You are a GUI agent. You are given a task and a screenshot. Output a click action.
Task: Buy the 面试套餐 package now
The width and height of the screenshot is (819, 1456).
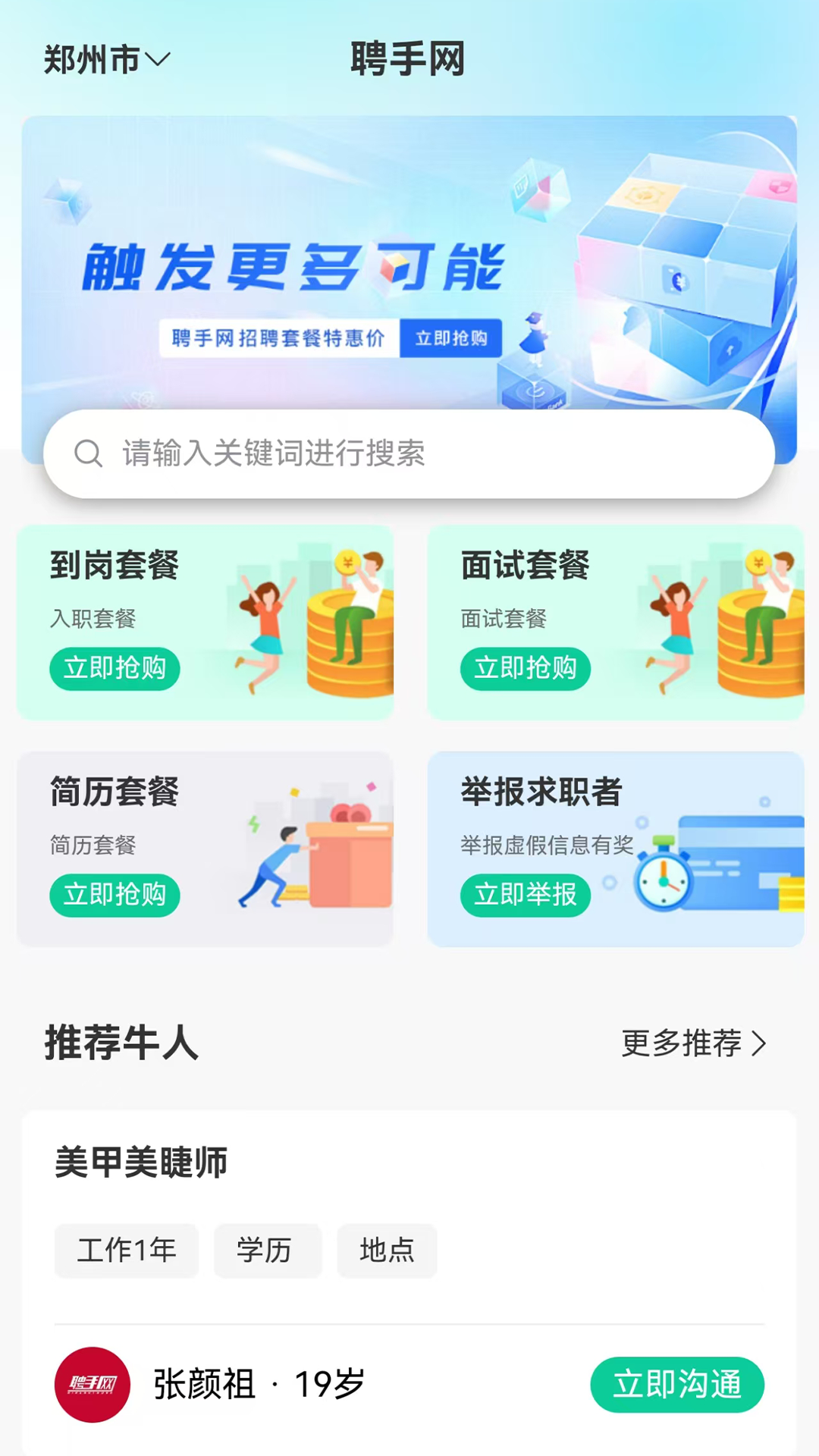[525, 668]
